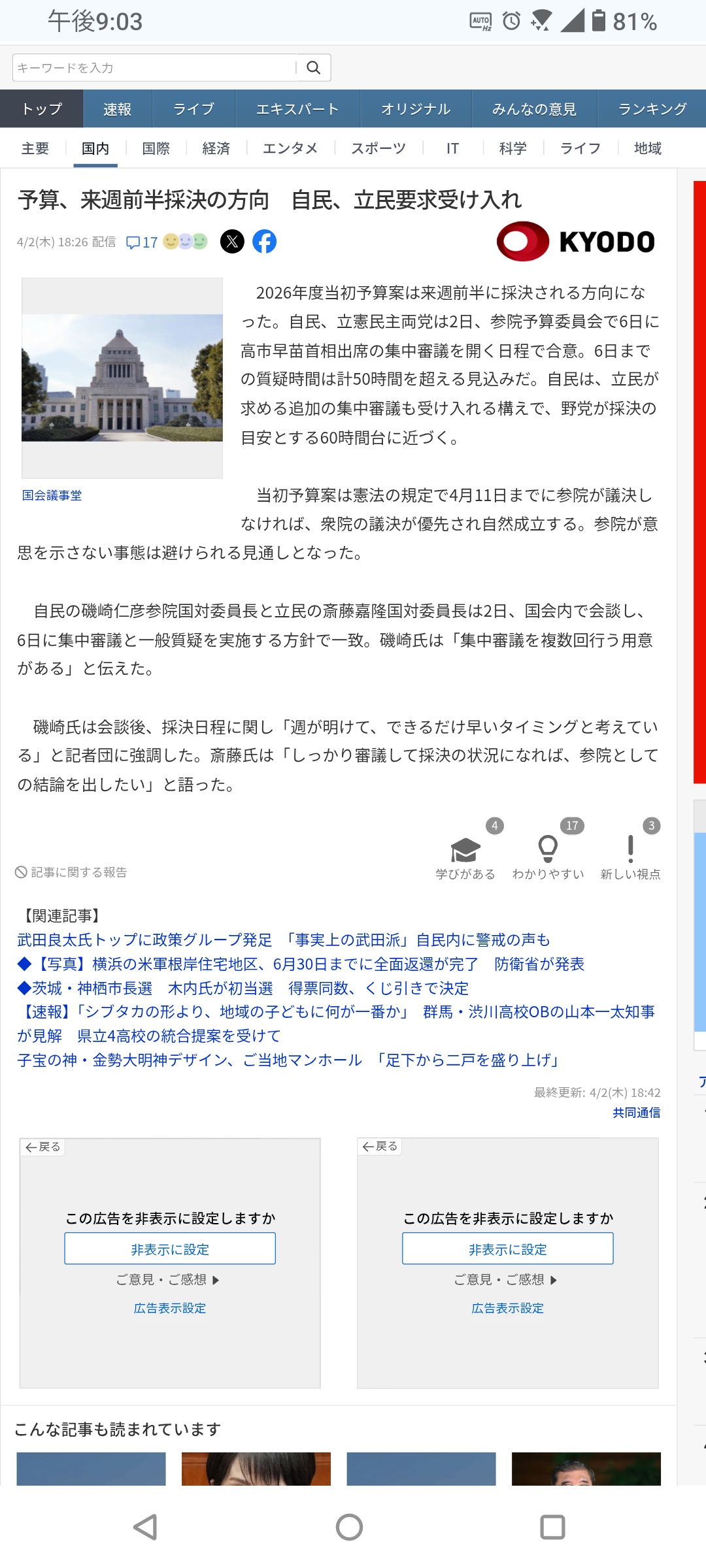Open the 共同通信 source link
Screen dimensions: 706x1568
click(x=636, y=1113)
